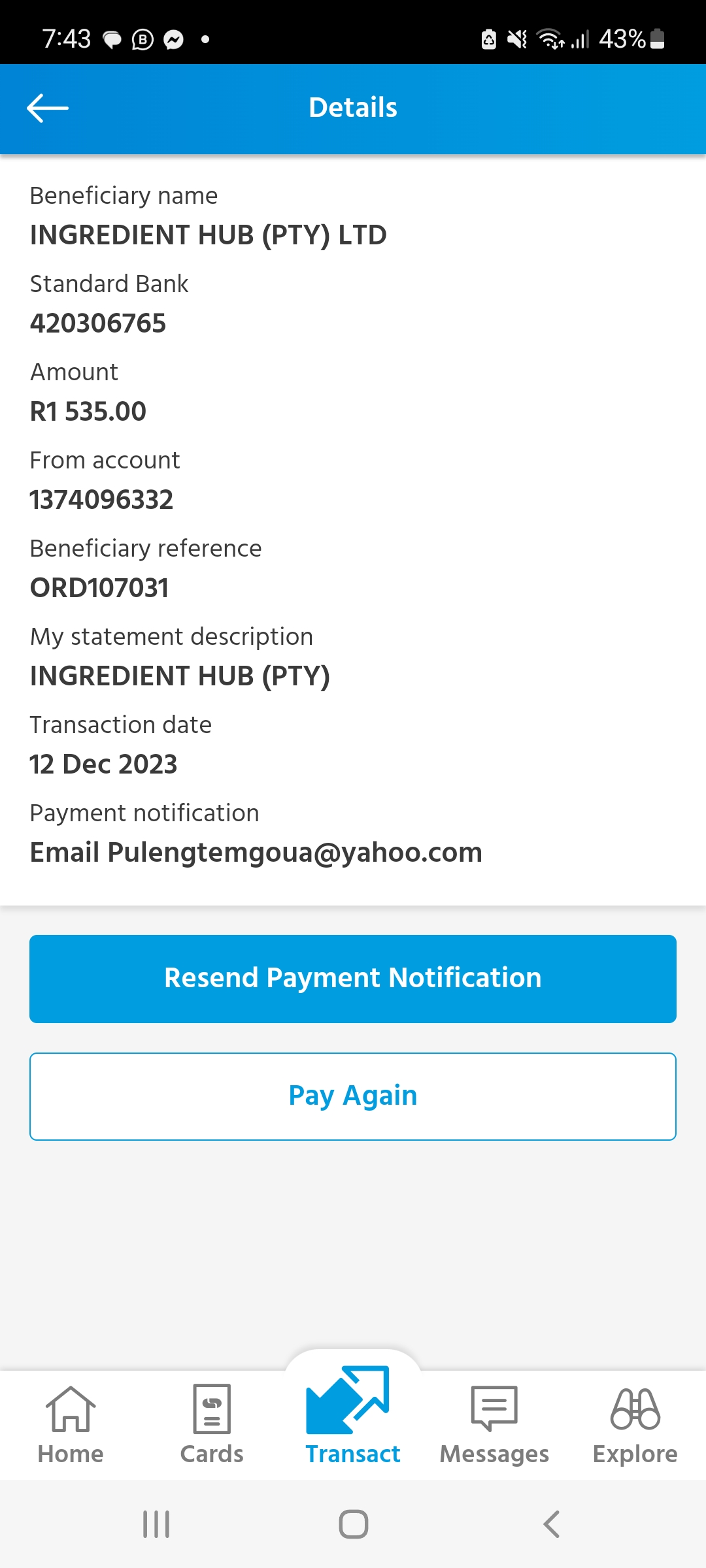
Task: Select Pay Again
Action: (353, 1096)
